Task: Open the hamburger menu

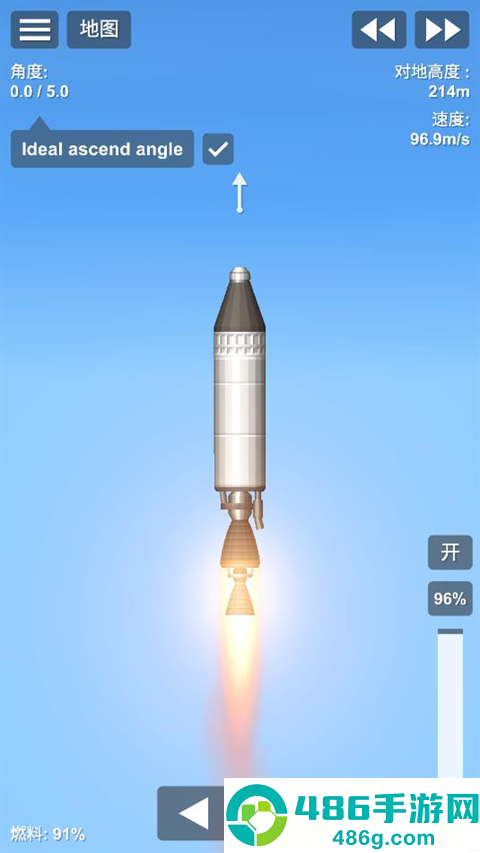Action: click(35, 29)
